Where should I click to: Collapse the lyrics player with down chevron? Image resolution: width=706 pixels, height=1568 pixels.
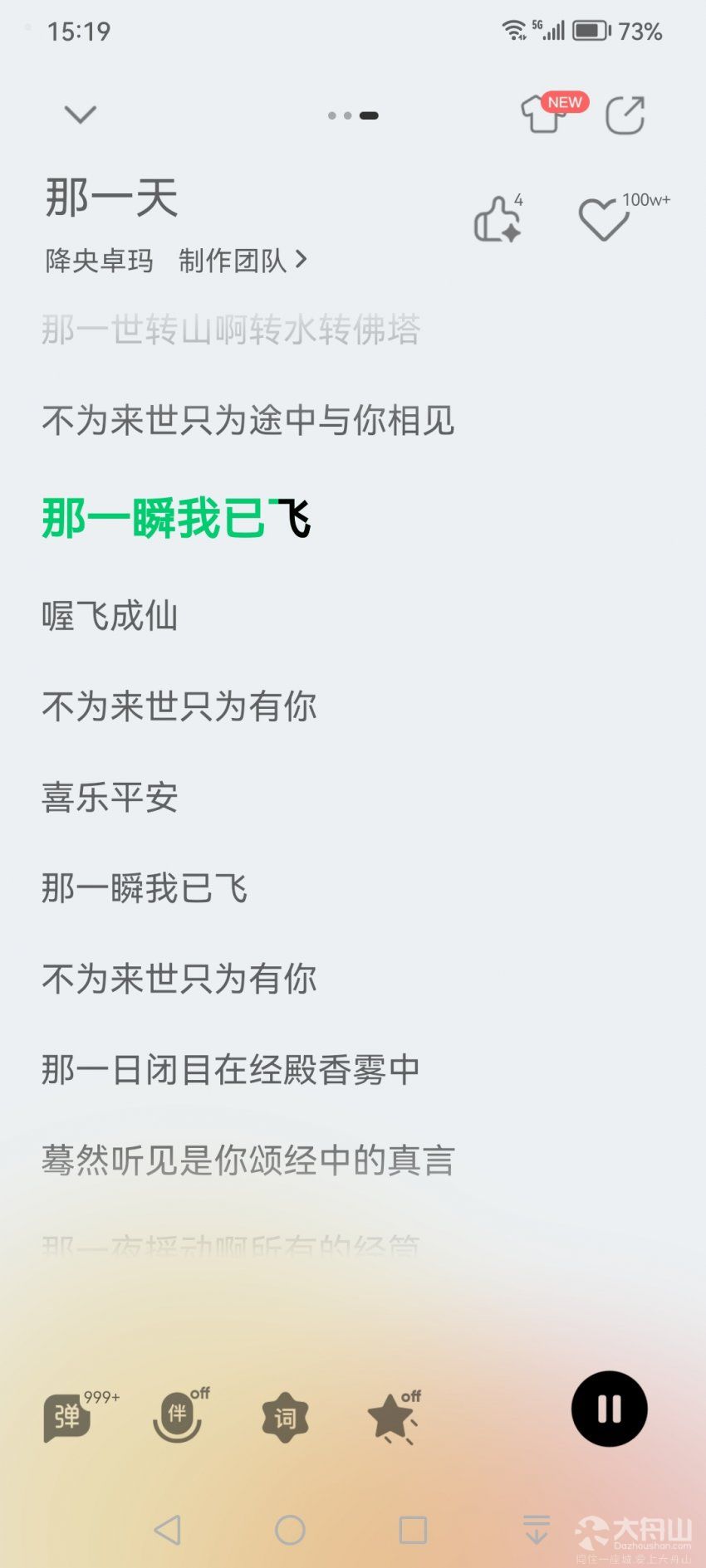point(81,115)
